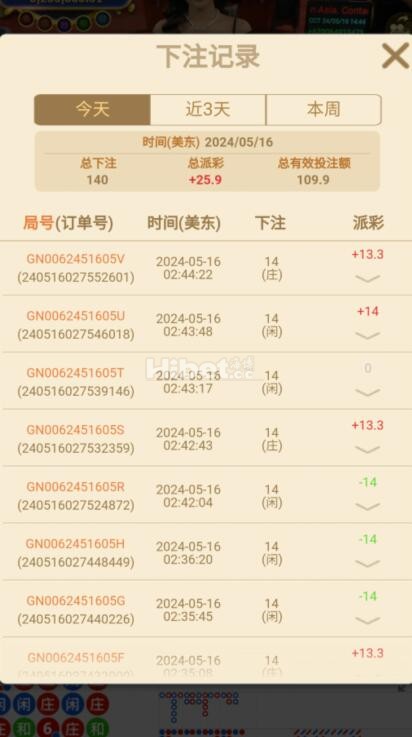The height and width of the screenshot is (737, 412).
Task: Expand details for round GN0062451605R
Action: point(367,506)
